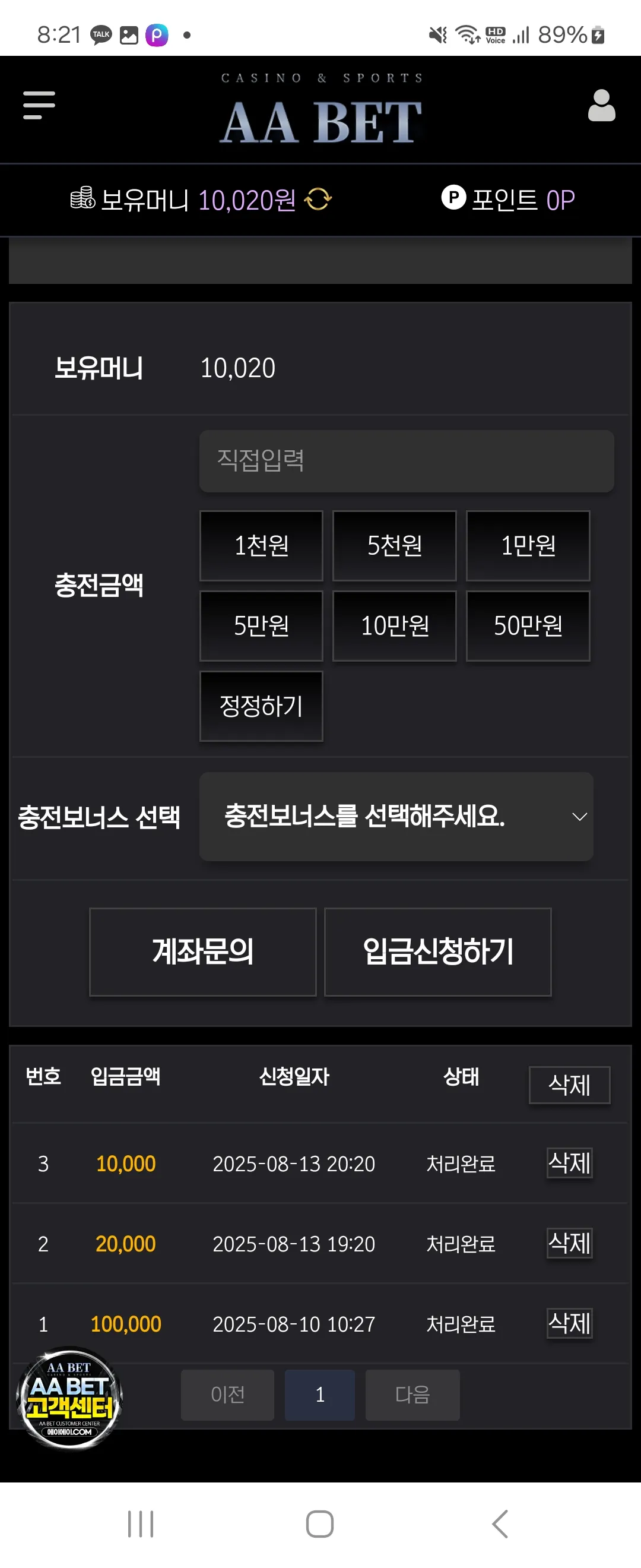This screenshot has width=641, height=1568.
Task: Select the 5천원 charge amount
Action: pos(395,545)
